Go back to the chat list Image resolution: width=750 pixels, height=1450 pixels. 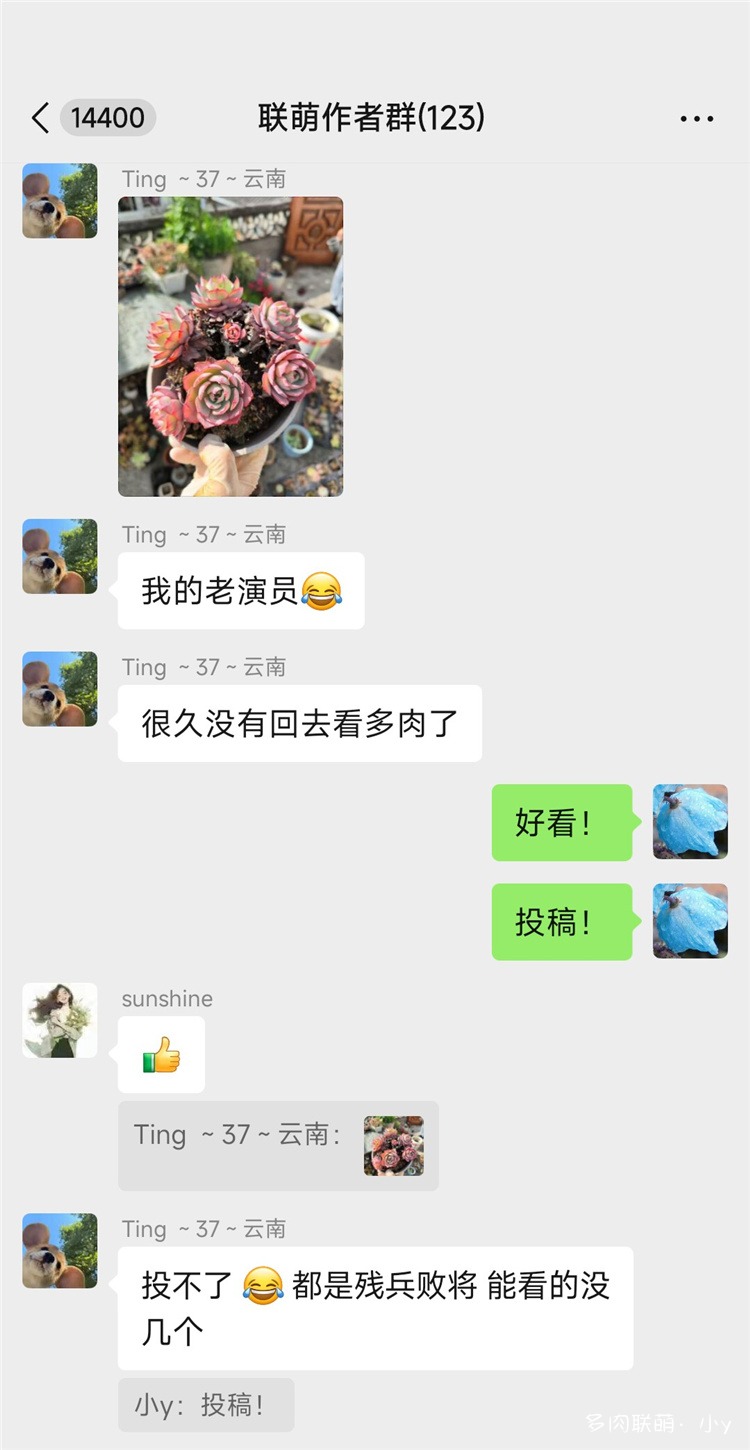(40, 118)
